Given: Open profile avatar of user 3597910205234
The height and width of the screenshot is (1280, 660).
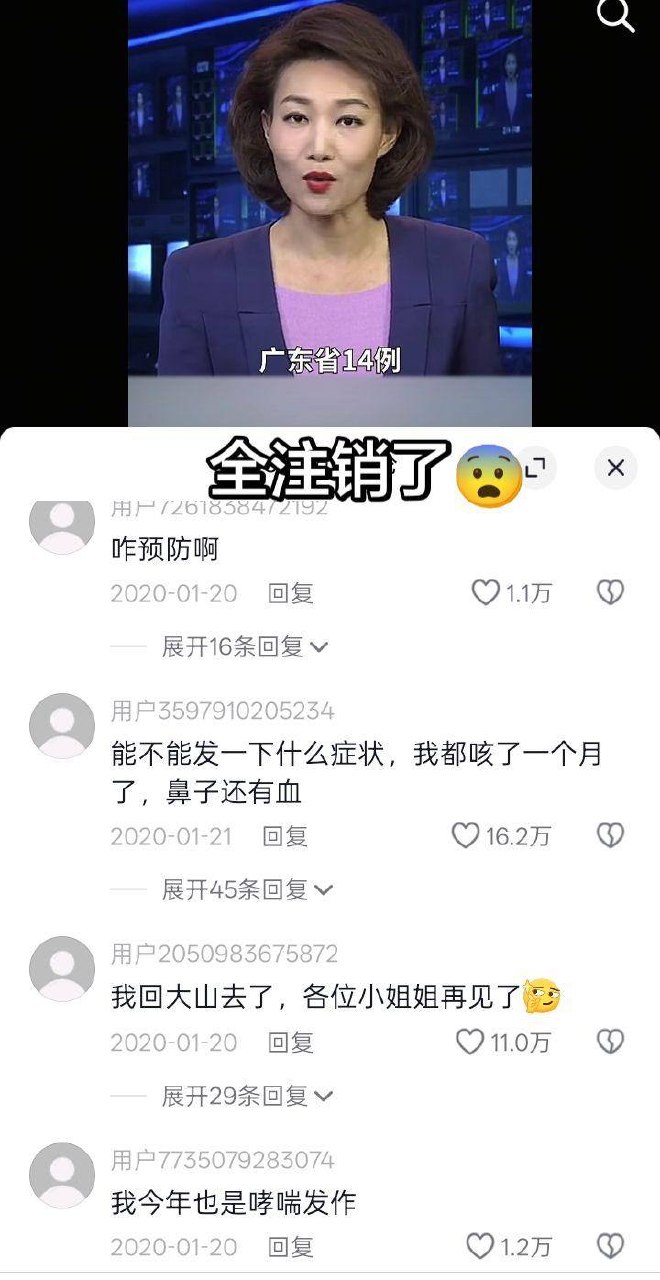Looking at the screenshot, I should point(62,726).
